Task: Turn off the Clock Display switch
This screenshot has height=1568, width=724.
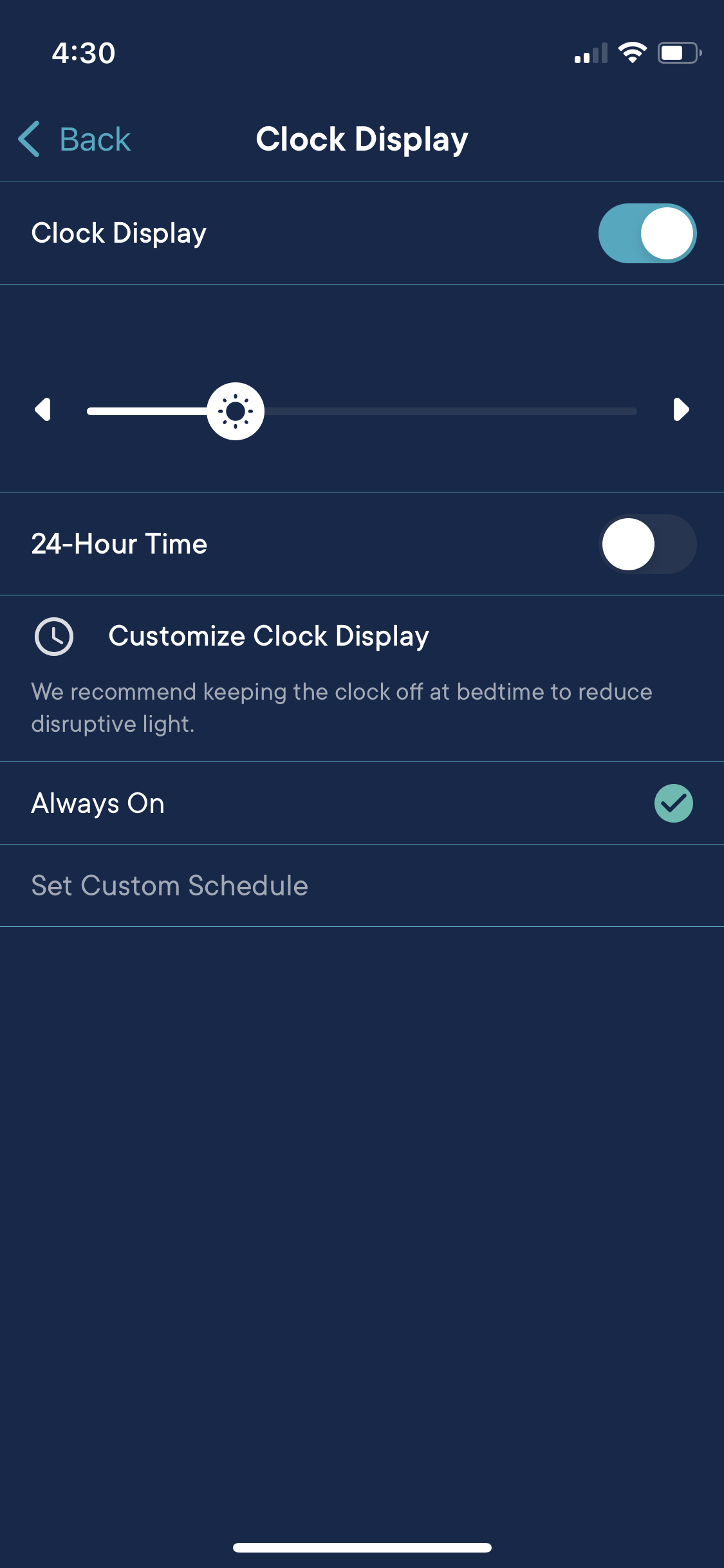Action: (647, 233)
